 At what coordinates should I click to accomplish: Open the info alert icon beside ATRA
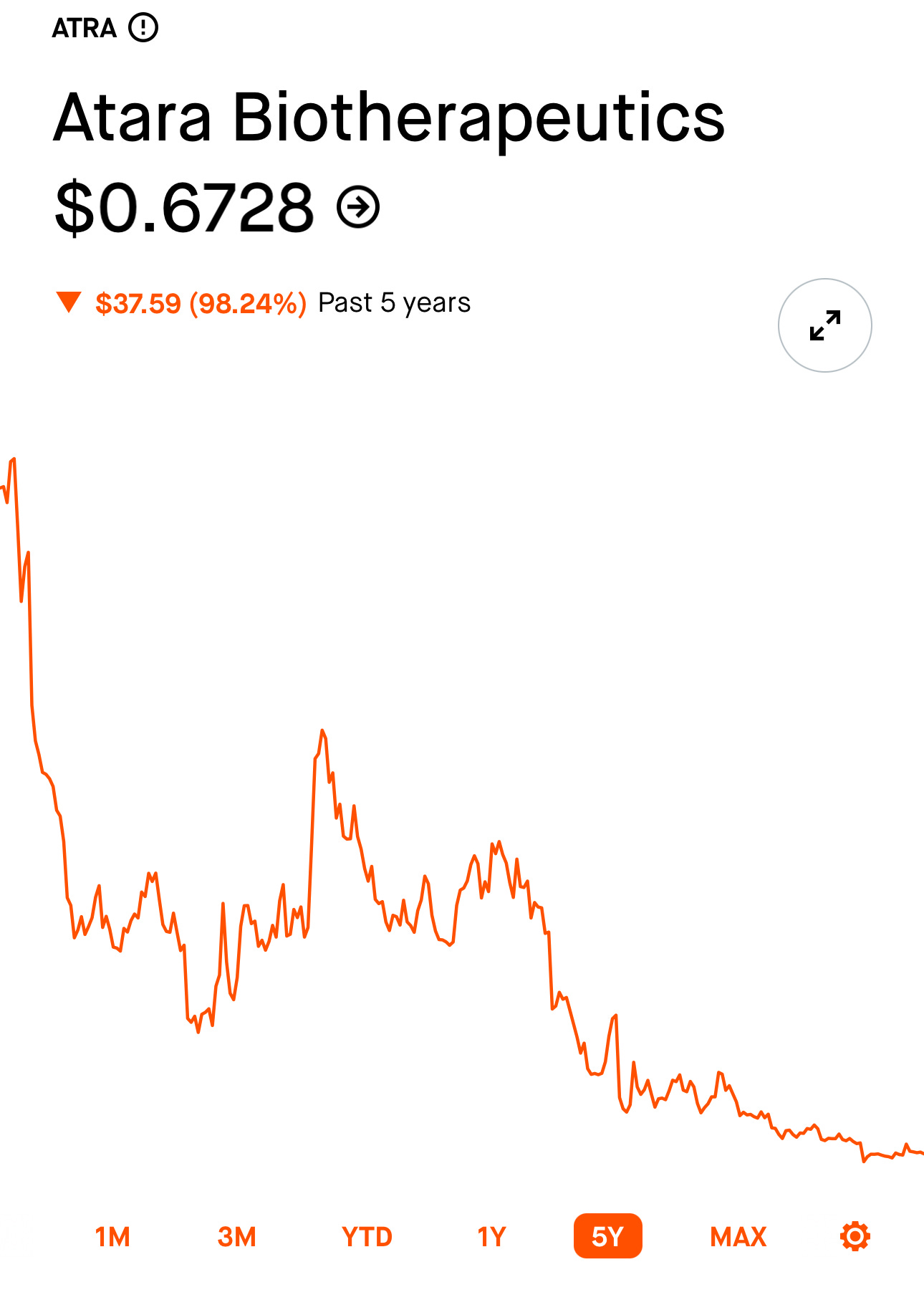tap(143, 28)
